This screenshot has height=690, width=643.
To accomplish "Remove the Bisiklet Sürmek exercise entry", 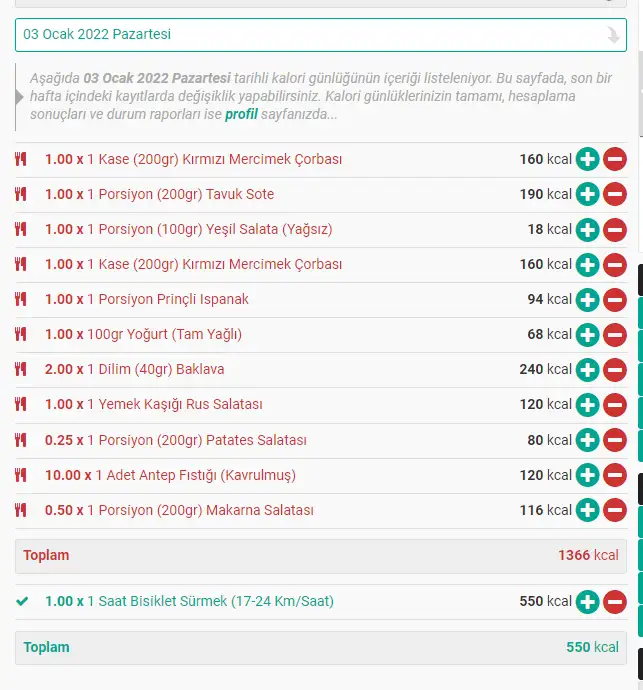I will coord(615,602).
